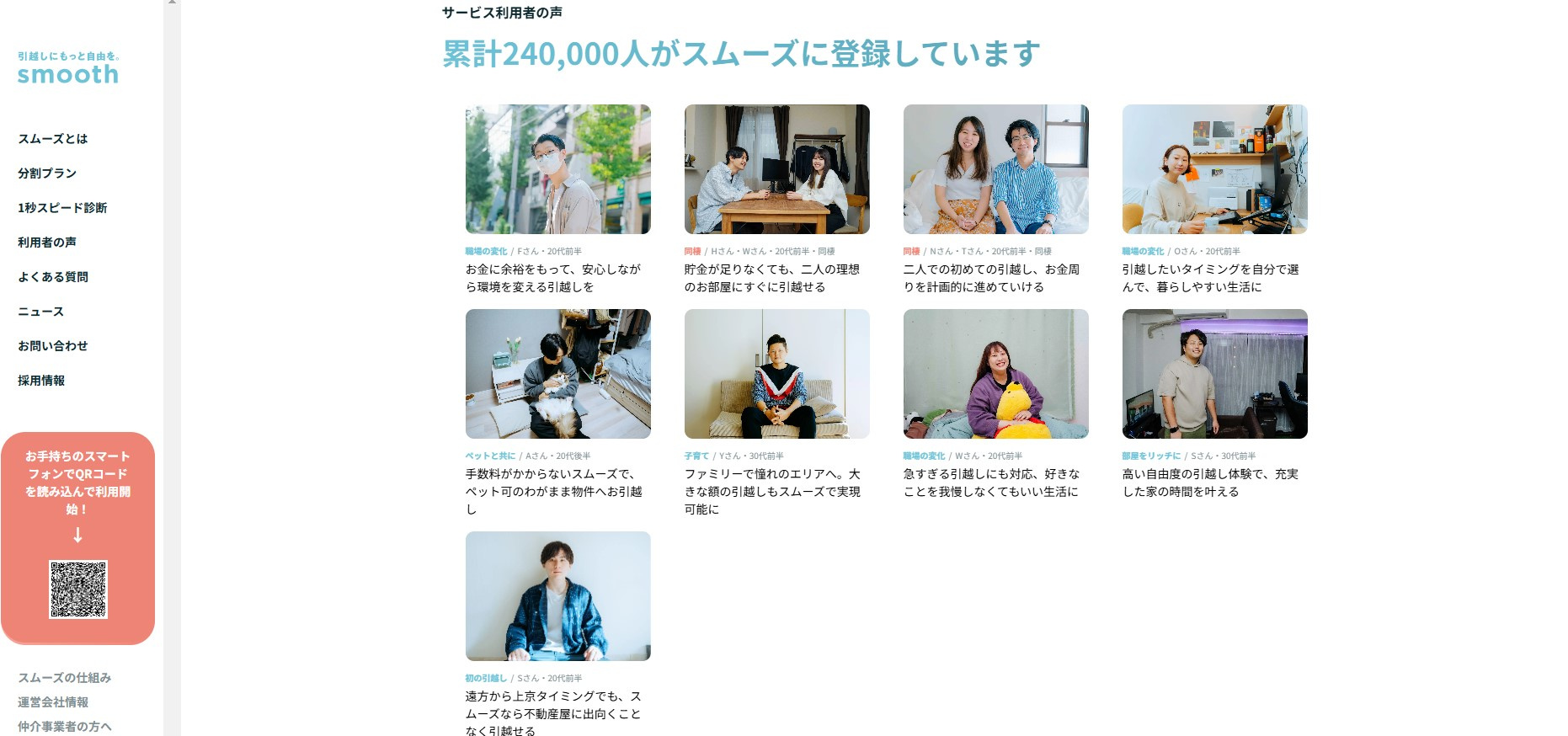Open the 運営会社情報 link
The image size is (1568, 736).
click(x=53, y=702)
